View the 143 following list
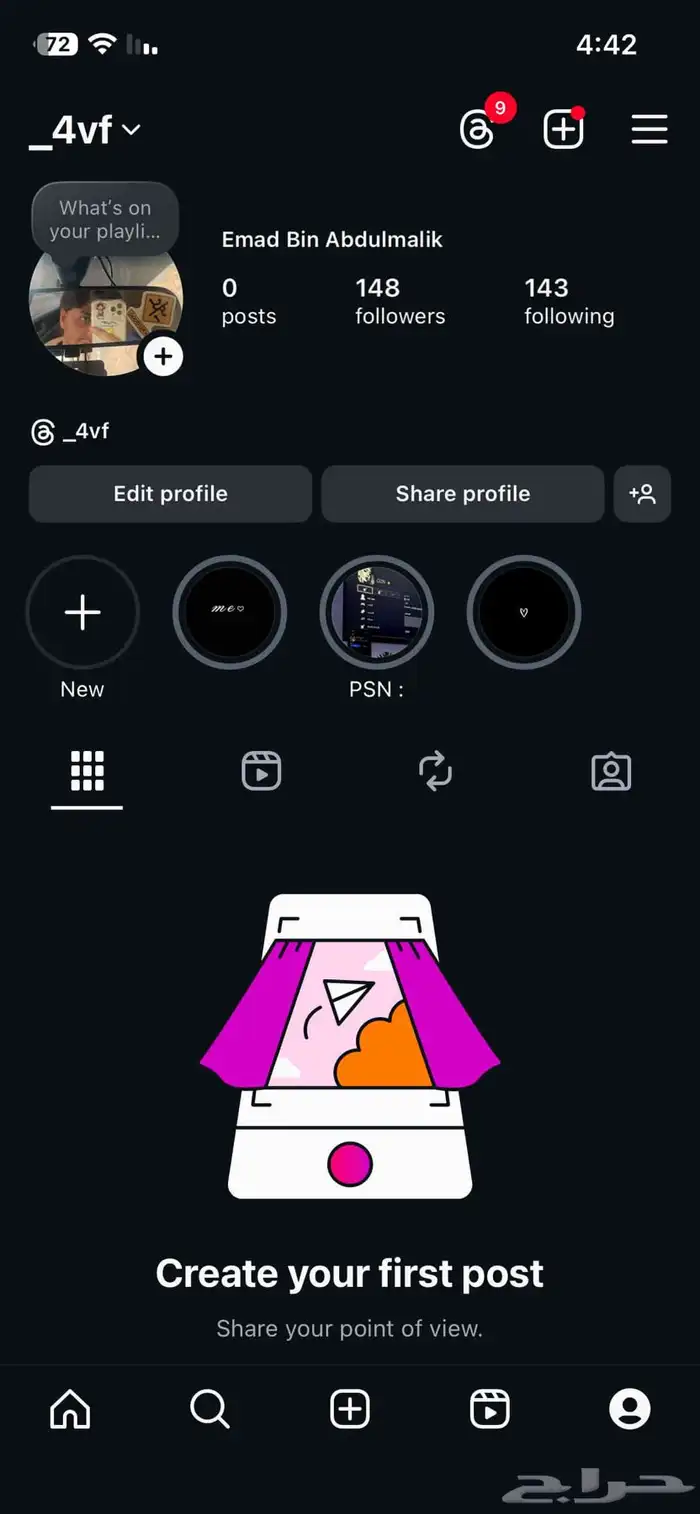700x1514 pixels. tap(569, 301)
